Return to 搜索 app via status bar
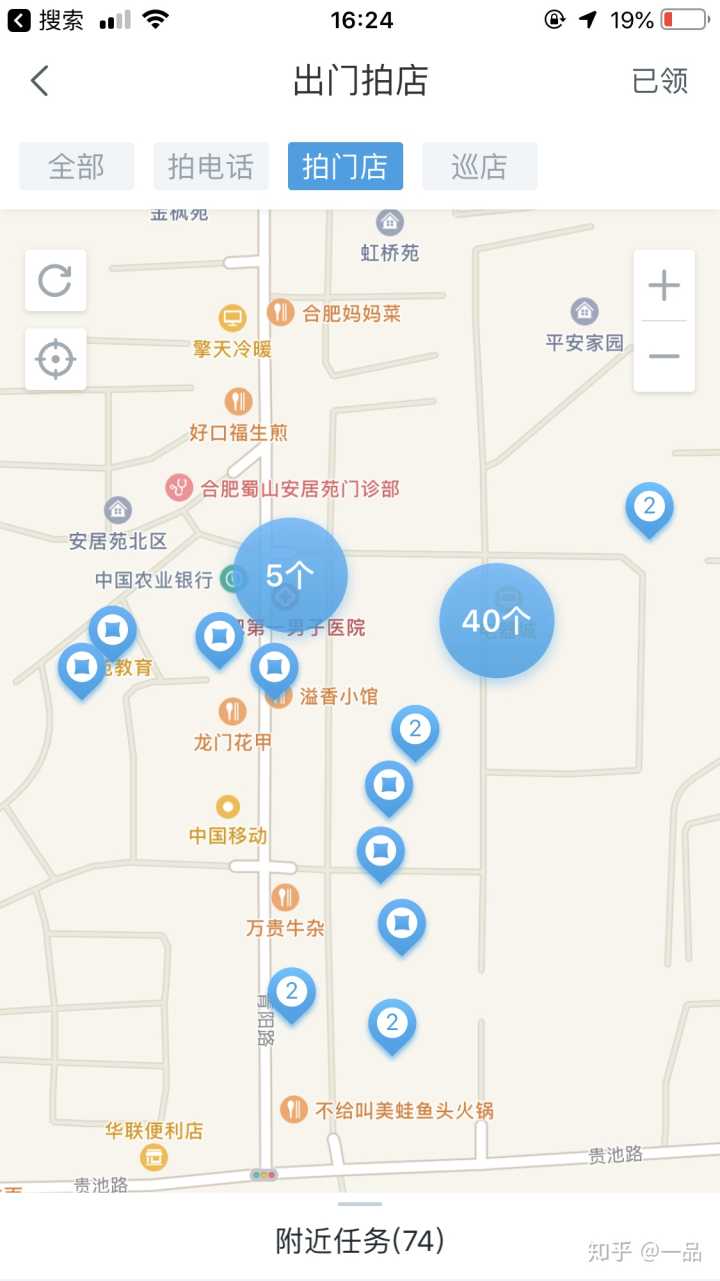 point(46,20)
